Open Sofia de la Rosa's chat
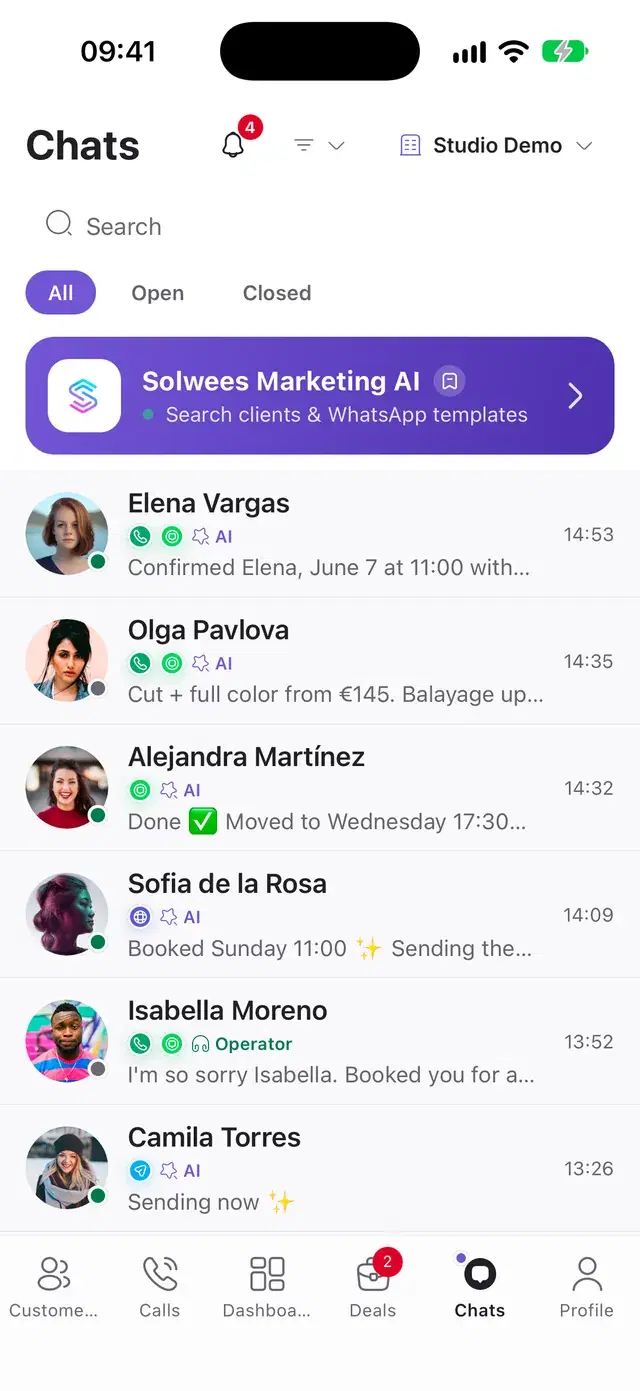This screenshot has width=640, height=1391. tap(320, 915)
